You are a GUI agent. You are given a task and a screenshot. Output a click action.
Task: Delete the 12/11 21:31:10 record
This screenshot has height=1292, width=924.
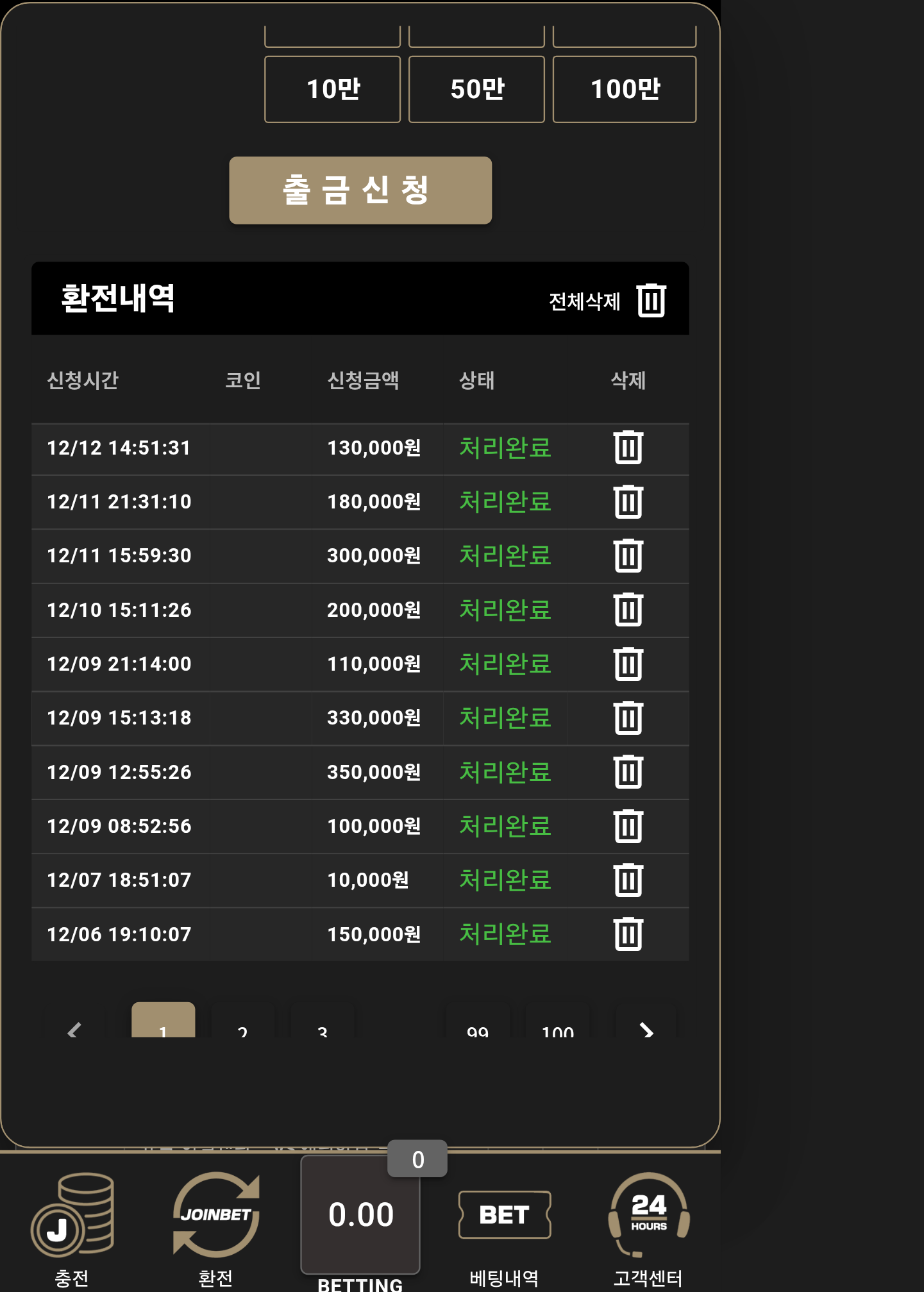pos(628,501)
